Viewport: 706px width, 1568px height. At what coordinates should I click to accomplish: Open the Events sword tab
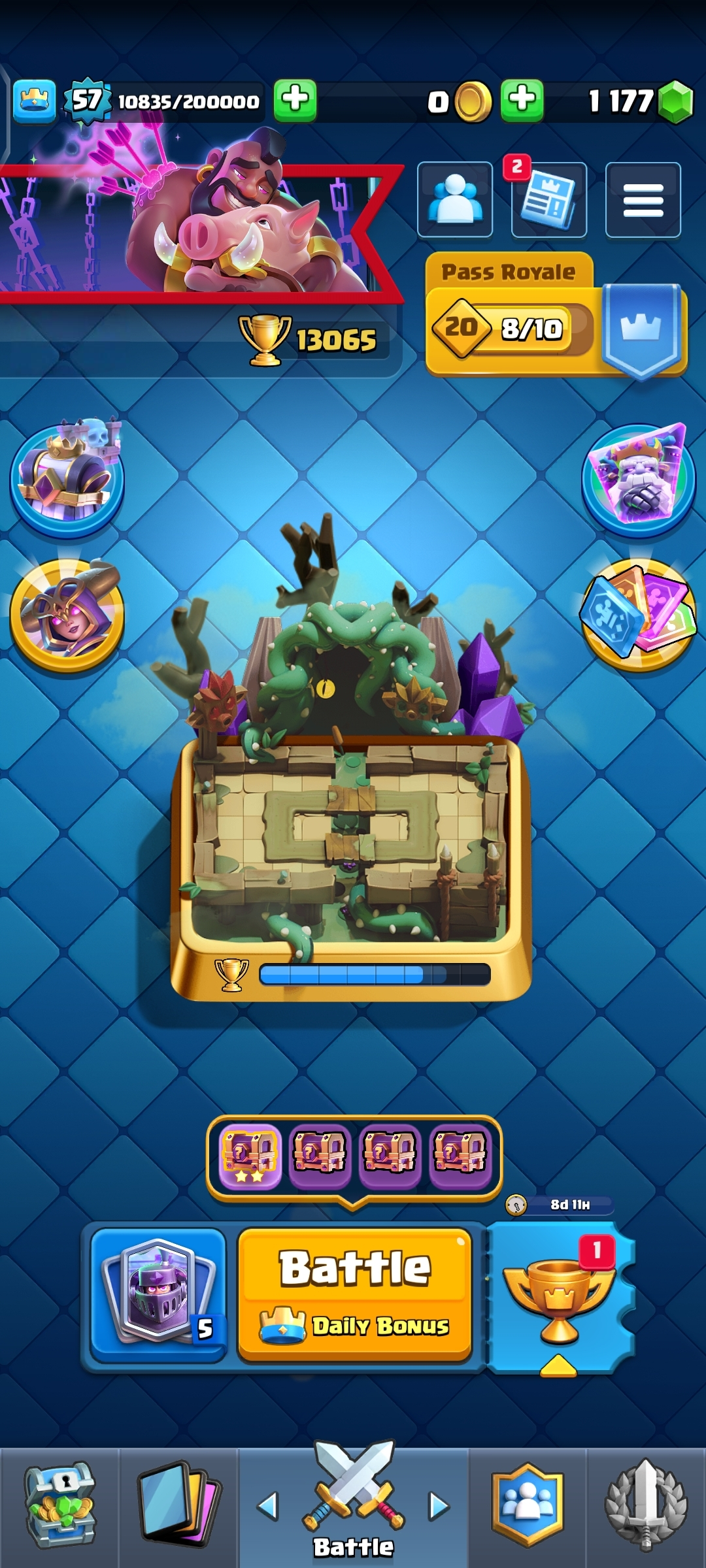click(x=646, y=1506)
